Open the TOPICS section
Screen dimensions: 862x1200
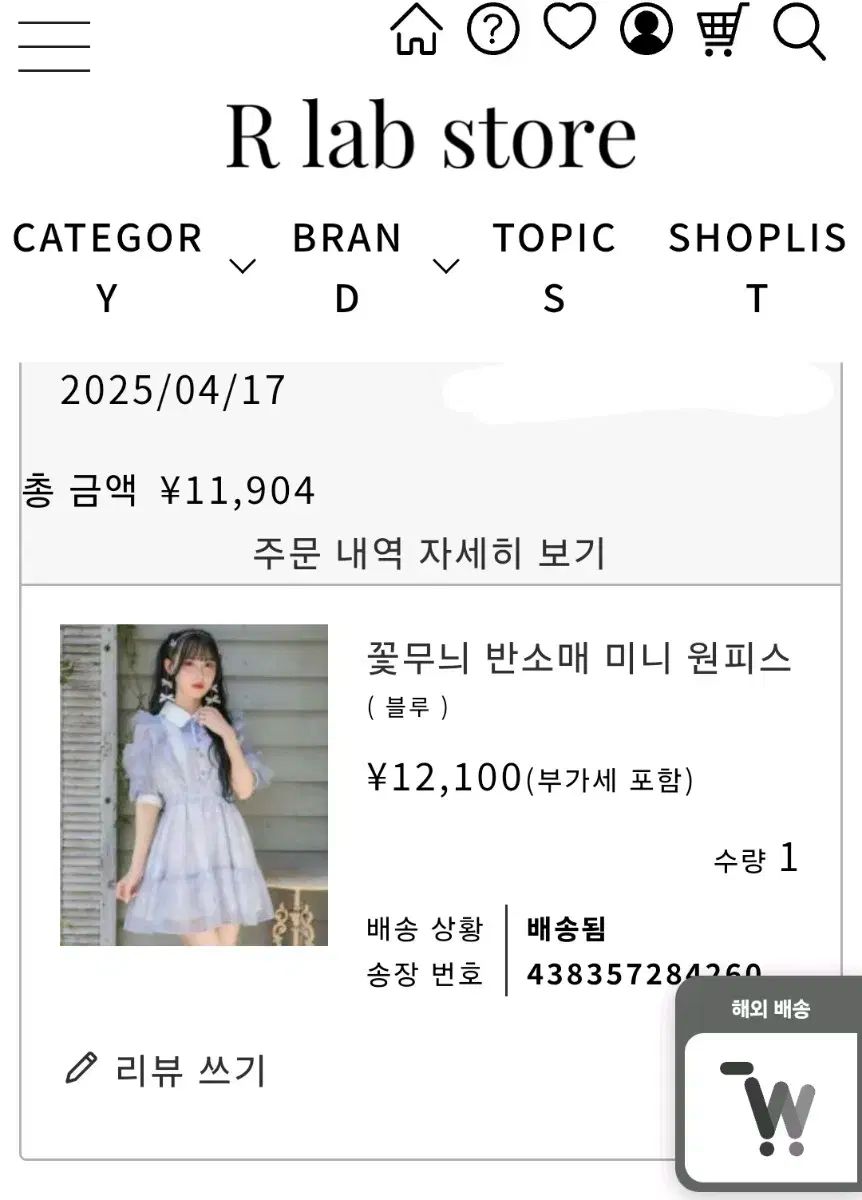pos(553,266)
